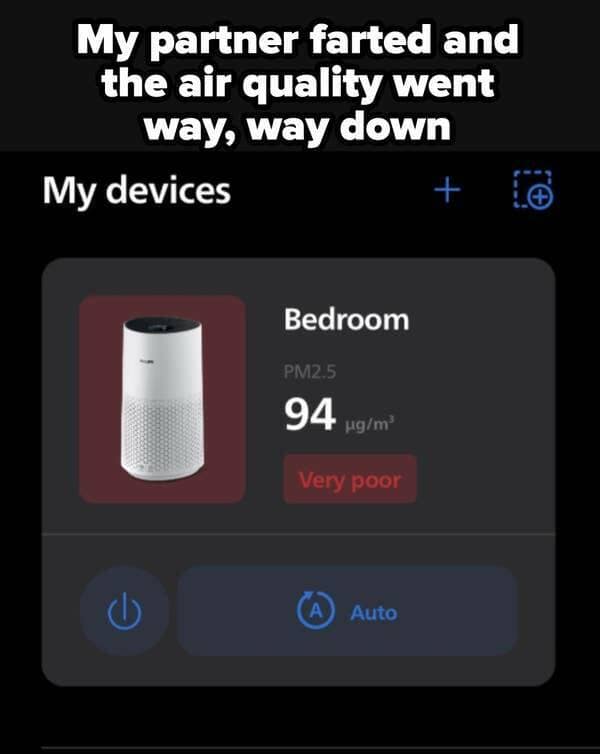The image size is (600, 754).
Task: Select the Auto mode button
Action: 347,611
